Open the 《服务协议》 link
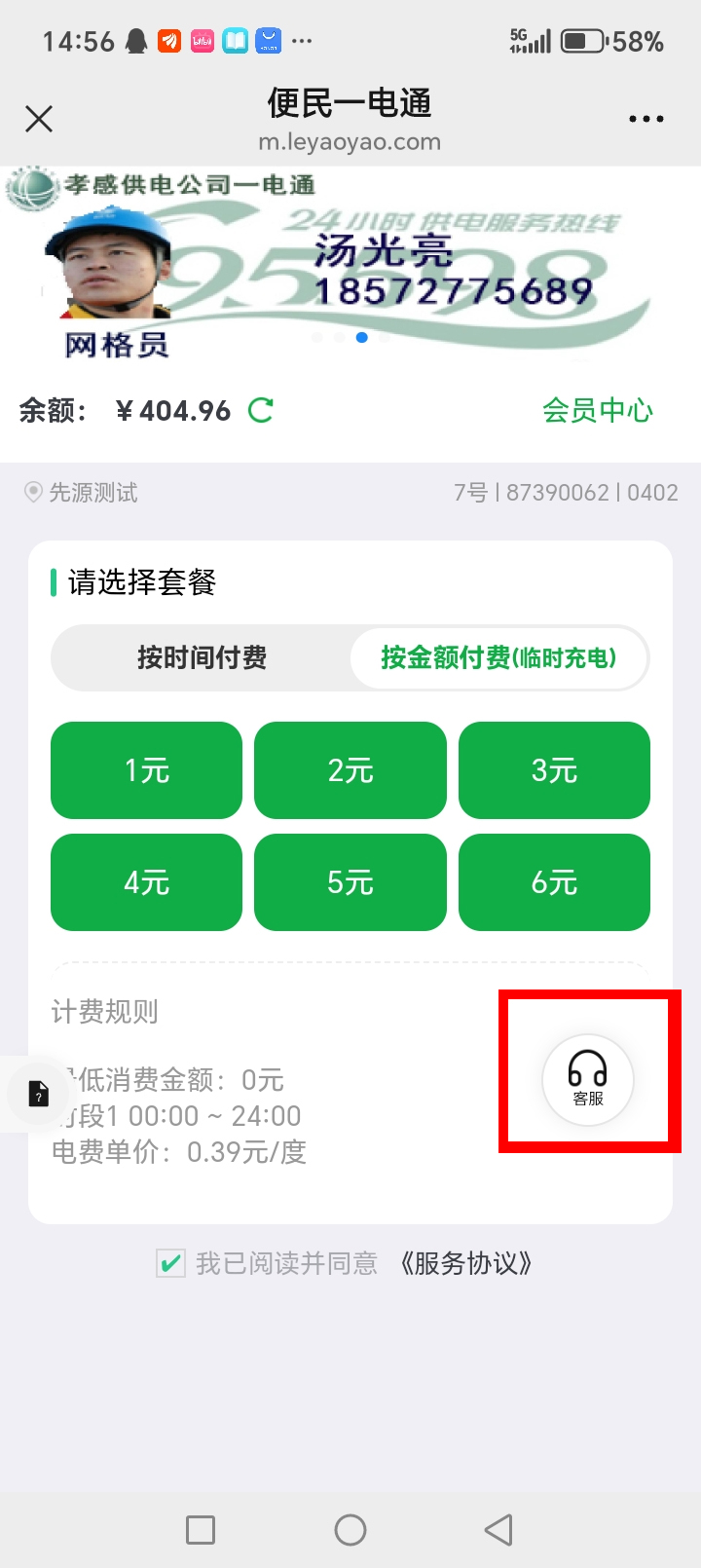The width and height of the screenshot is (701, 1568). (x=465, y=1264)
